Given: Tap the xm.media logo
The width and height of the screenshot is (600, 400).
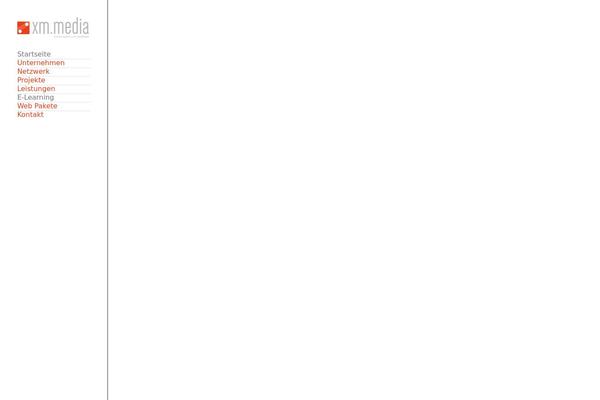Looking at the screenshot, I should click(53, 27).
